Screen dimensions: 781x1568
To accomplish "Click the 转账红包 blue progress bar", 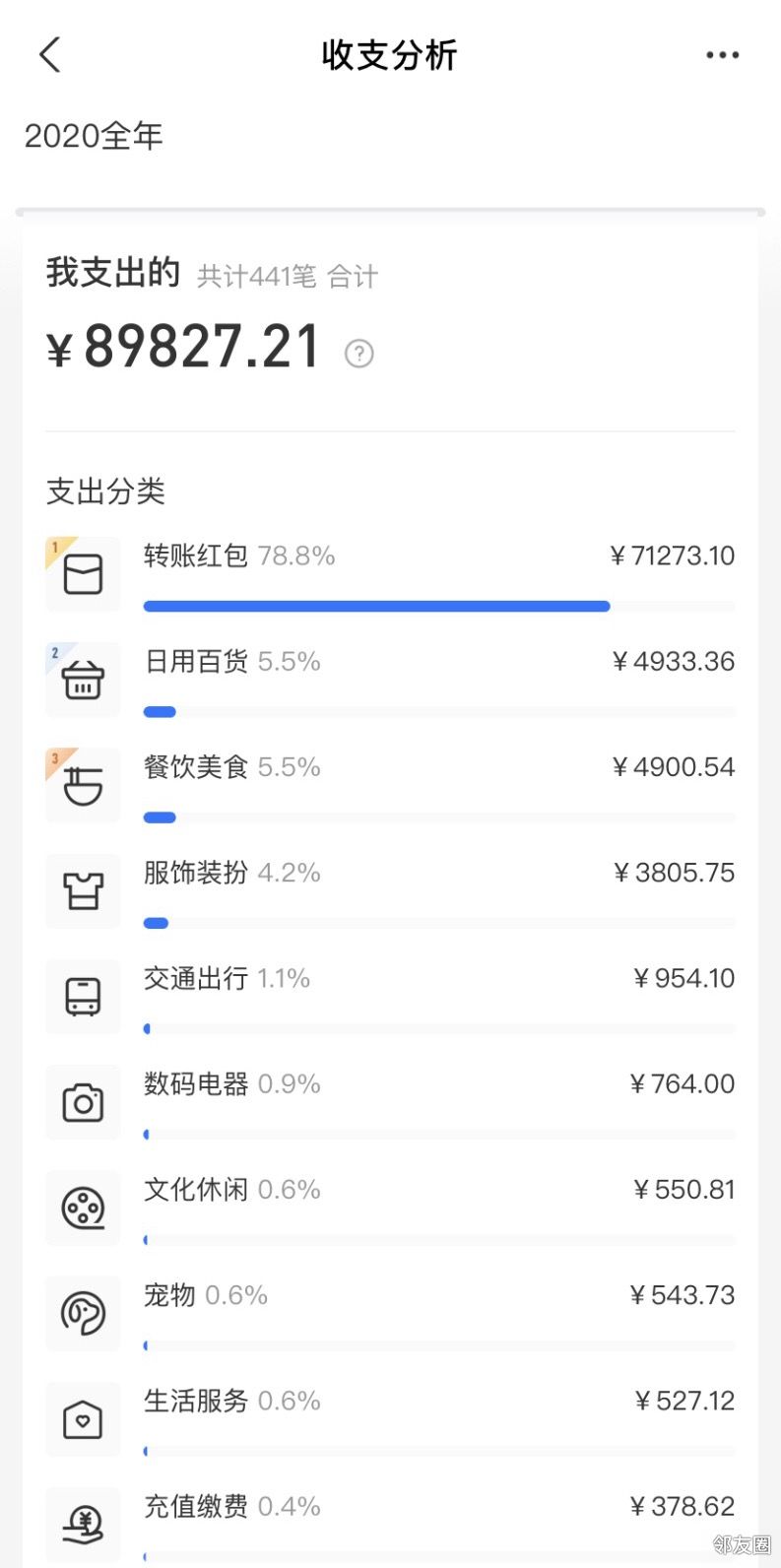I will (374, 606).
